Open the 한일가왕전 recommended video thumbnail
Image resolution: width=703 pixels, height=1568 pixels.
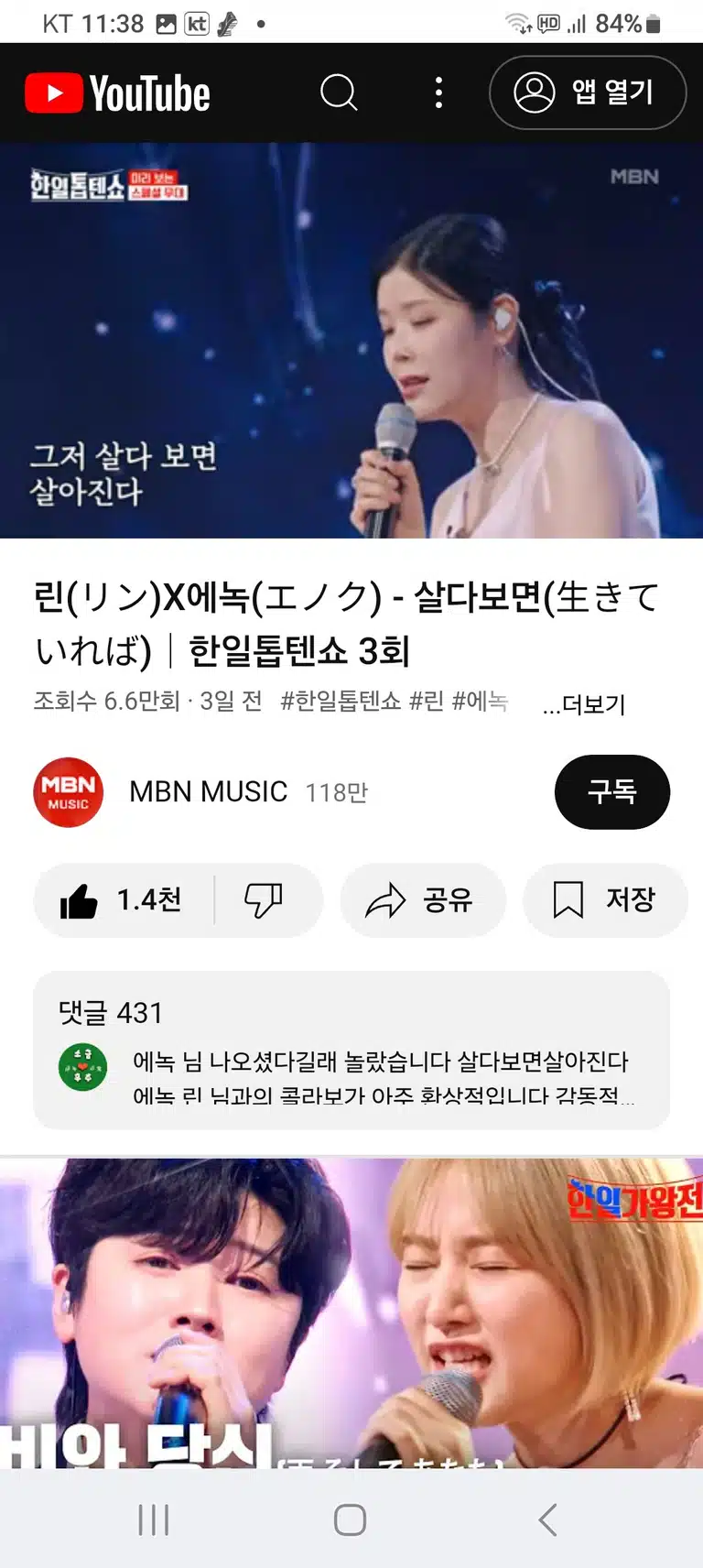click(351, 1313)
